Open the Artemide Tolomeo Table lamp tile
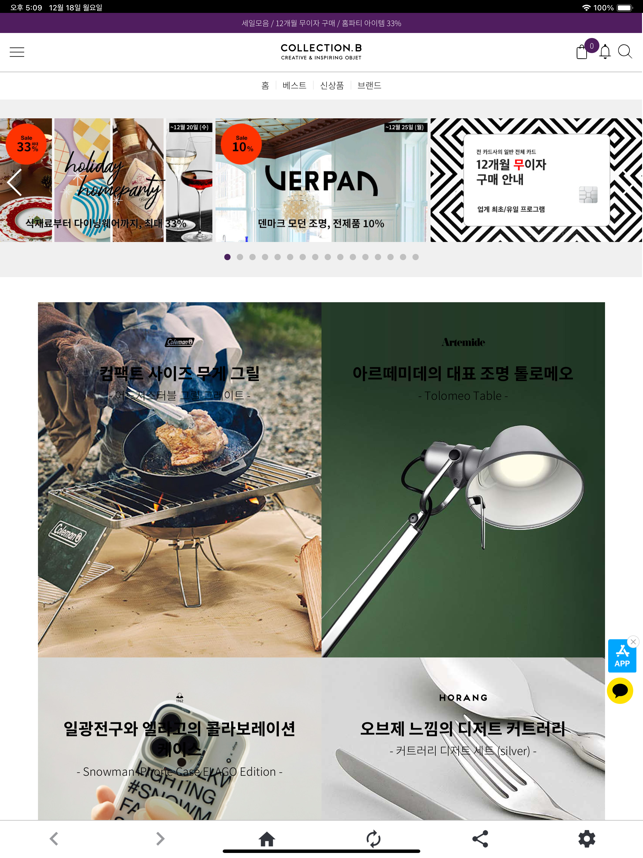This screenshot has width=643, height=858. tap(463, 480)
